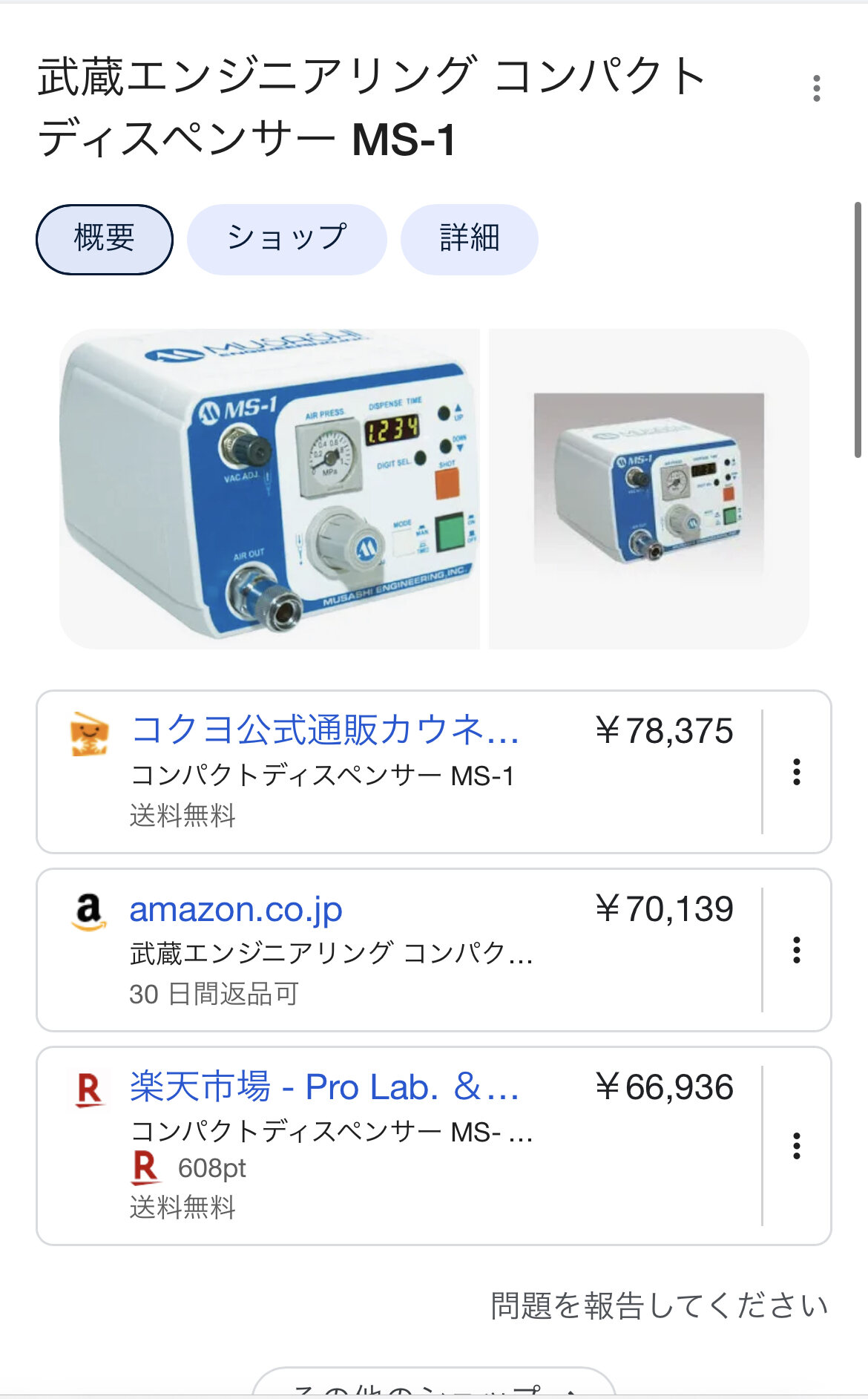Viewport: 868px width, 1399px height.
Task: Open more options for the amazon.co.jp offer
Action: point(797,950)
